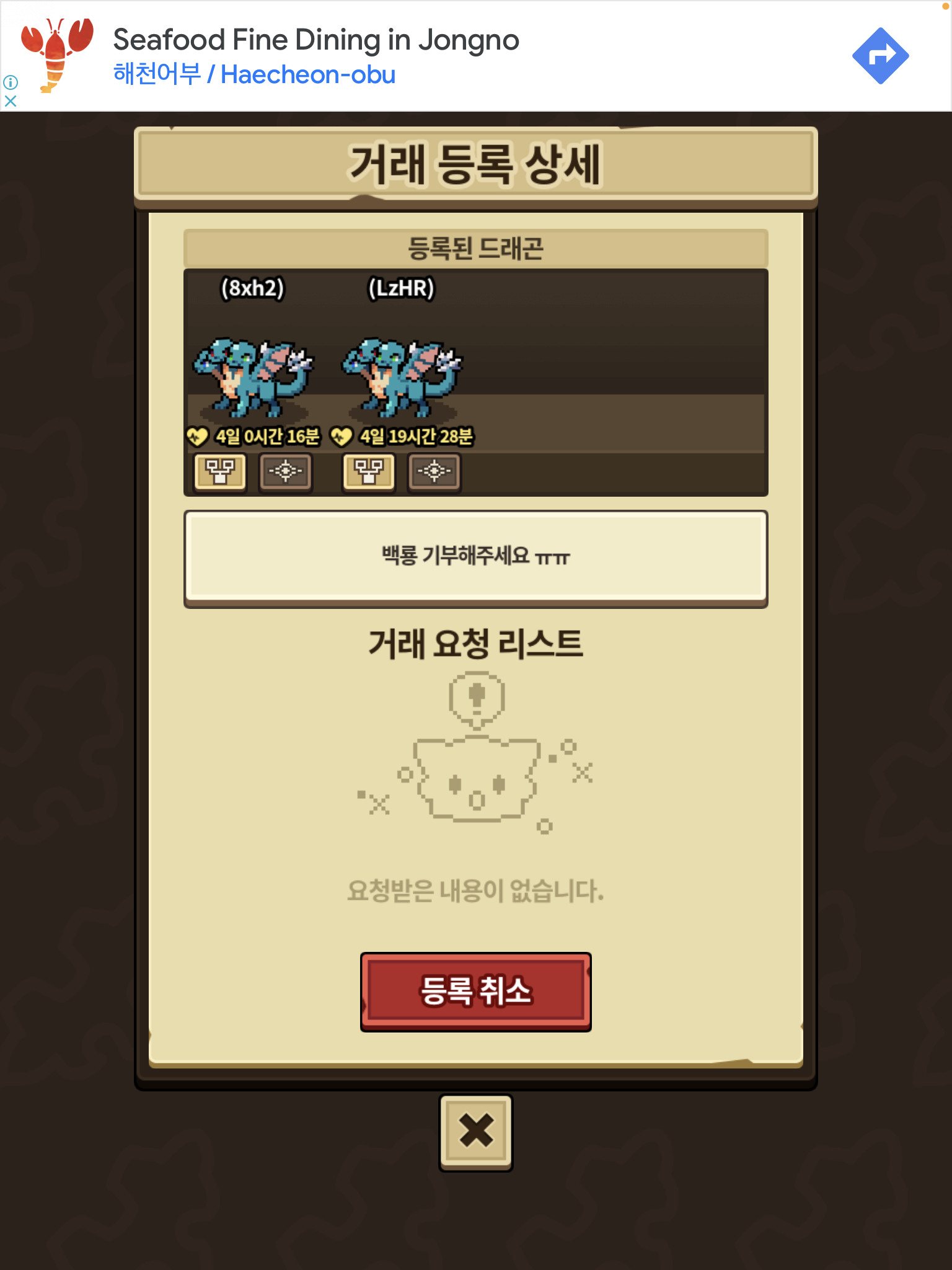Open the ad info icon
This screenshot has height=1270, width=952.
click(x=11, y=82)
